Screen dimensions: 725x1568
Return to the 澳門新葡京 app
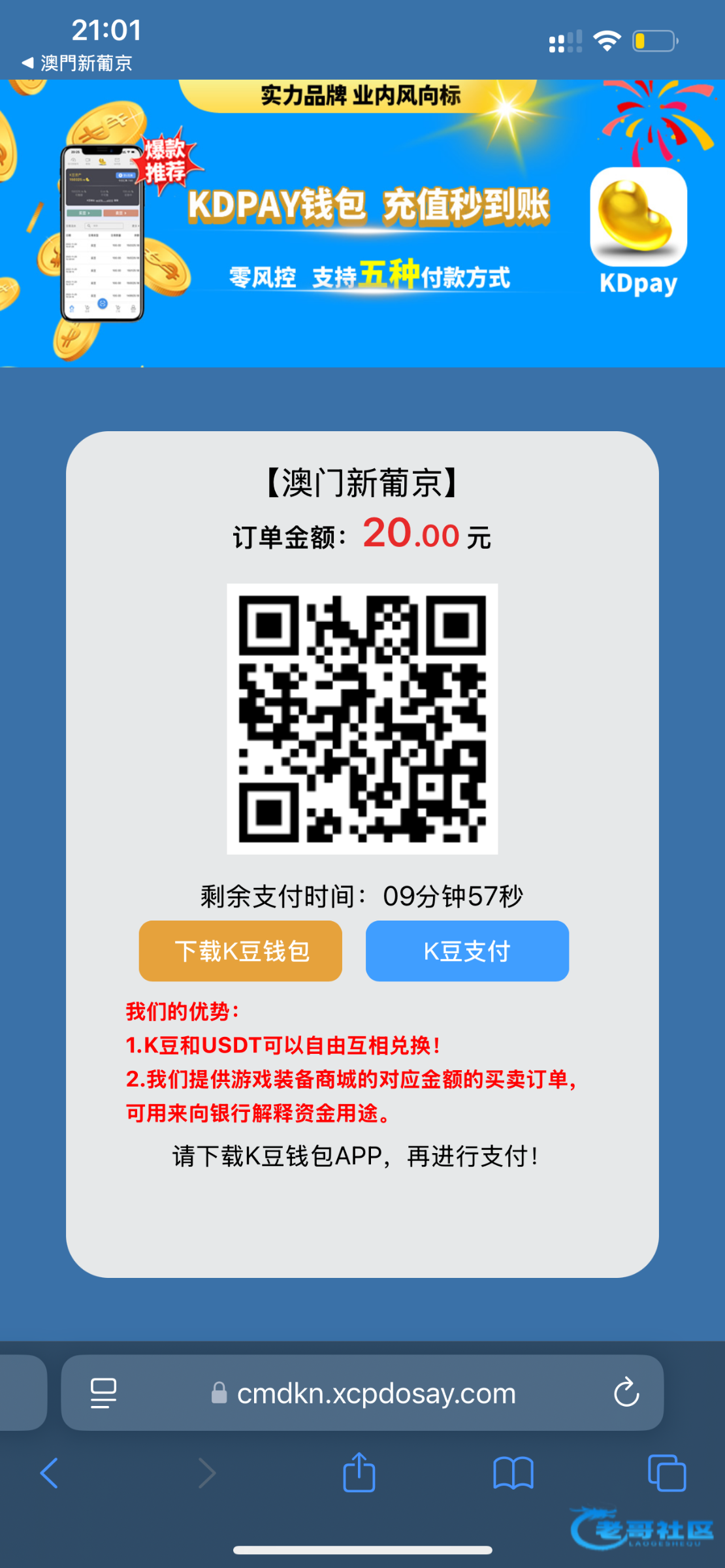tap(77, 63)
